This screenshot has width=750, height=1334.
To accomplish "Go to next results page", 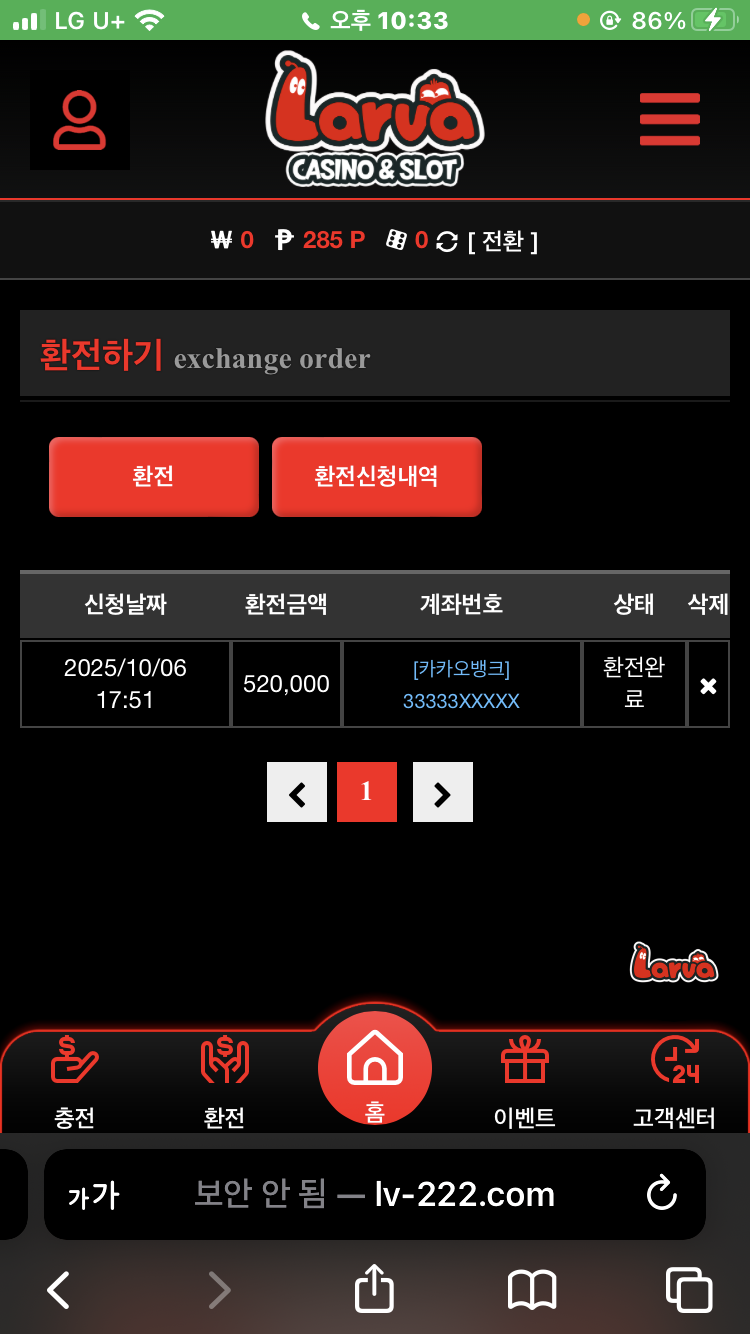I will point(443,793).
